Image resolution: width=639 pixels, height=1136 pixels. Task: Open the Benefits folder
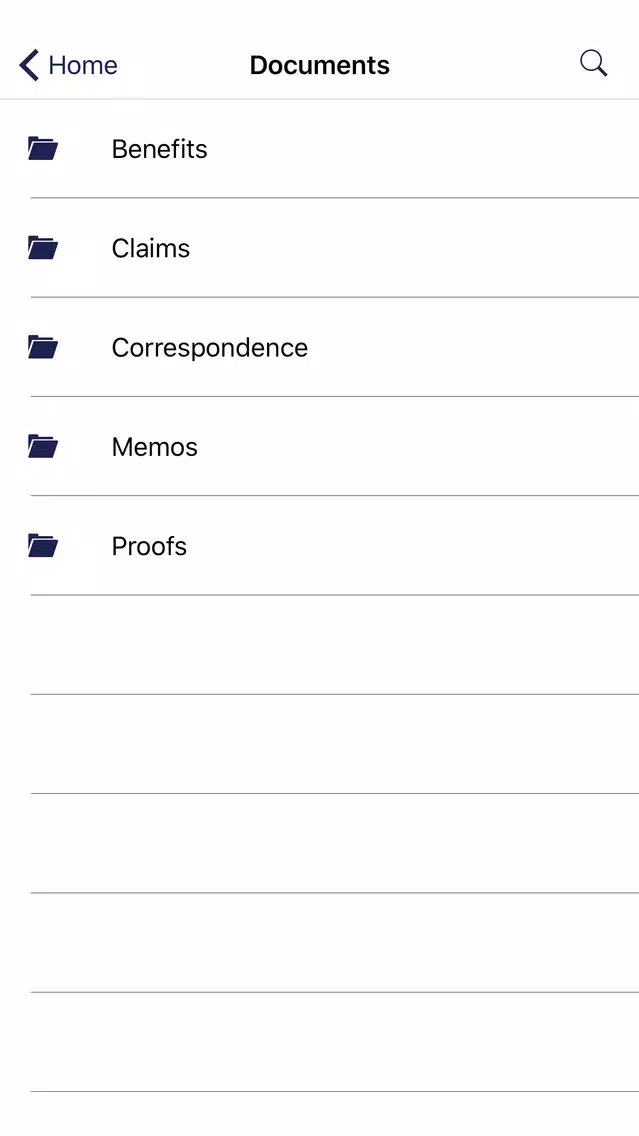click(159, 149)
